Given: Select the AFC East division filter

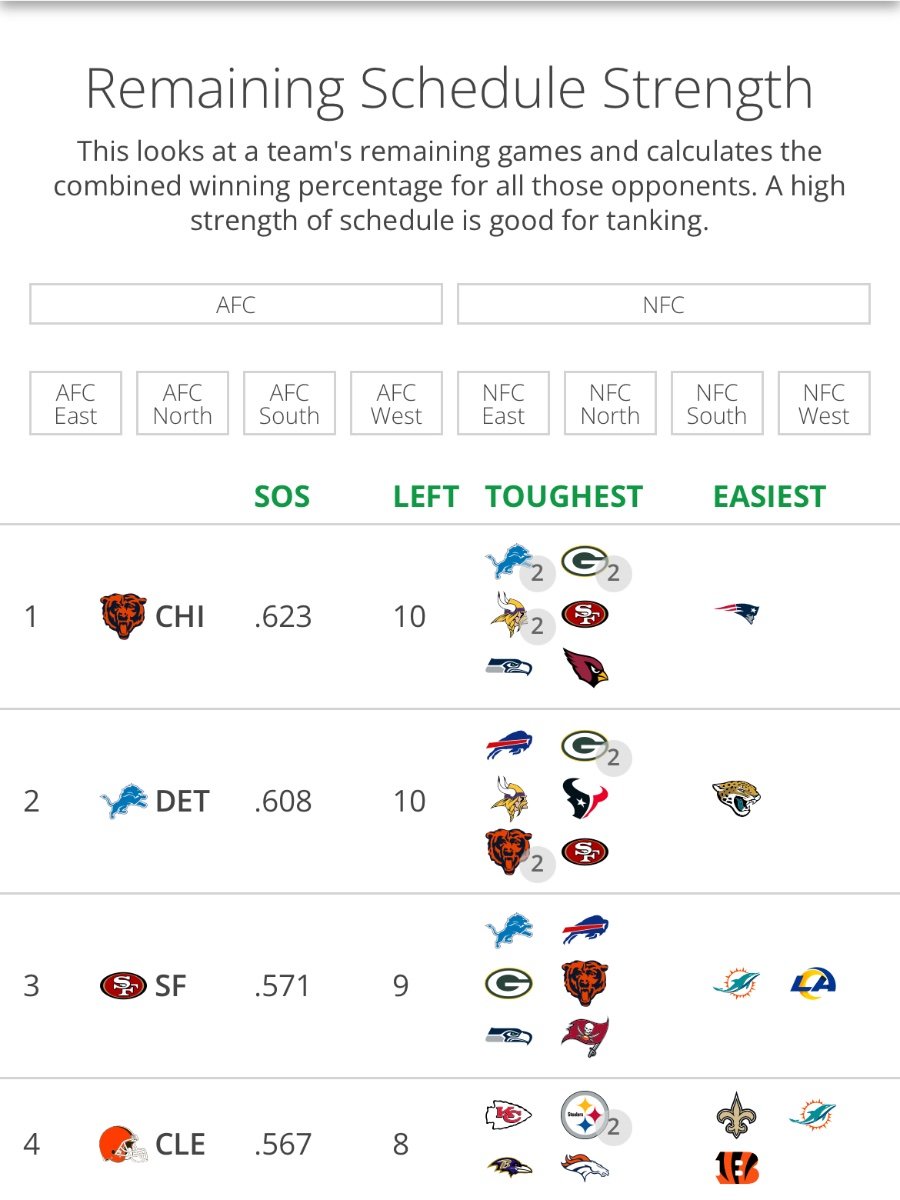Looking at the screenshot, I should click(76, 404).
